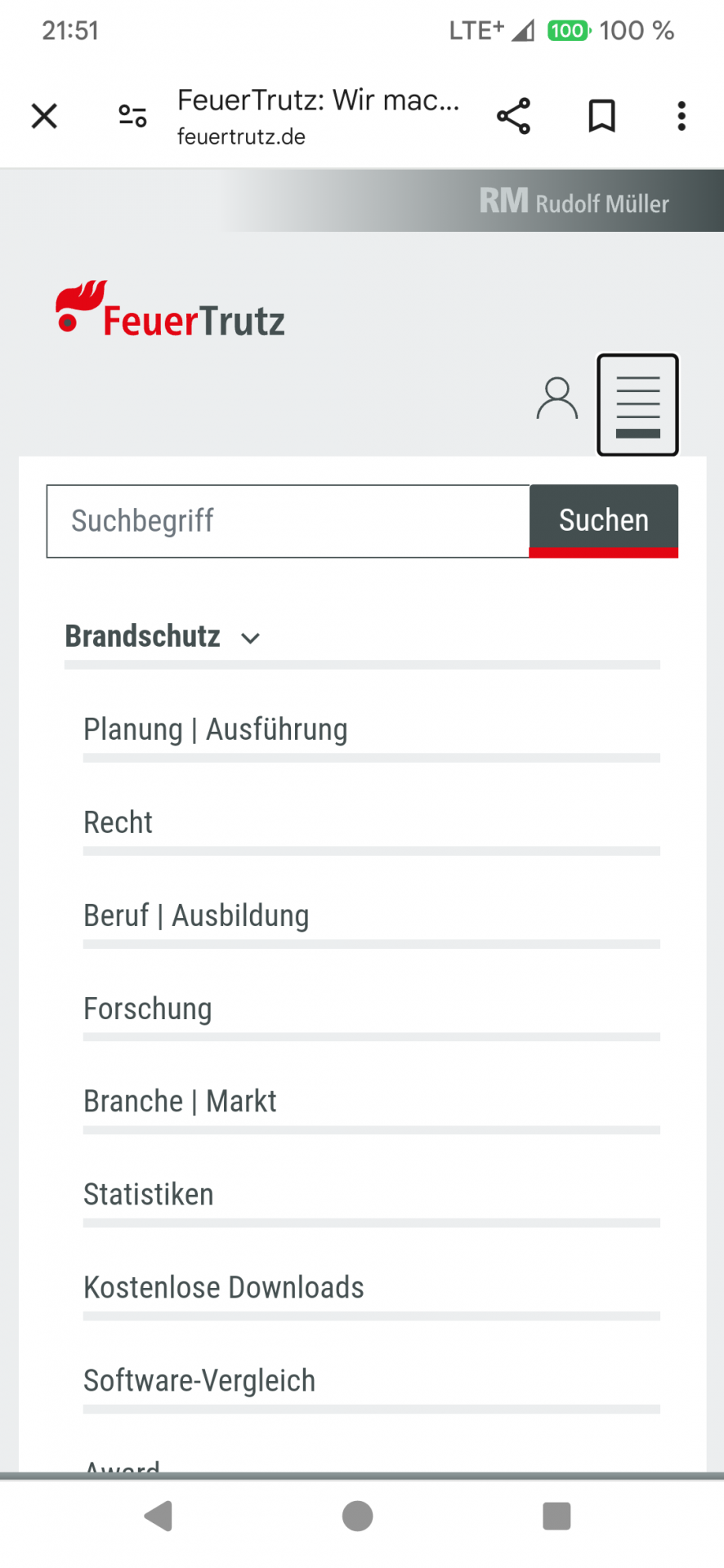Bookmark this page

tap(601, 116)
